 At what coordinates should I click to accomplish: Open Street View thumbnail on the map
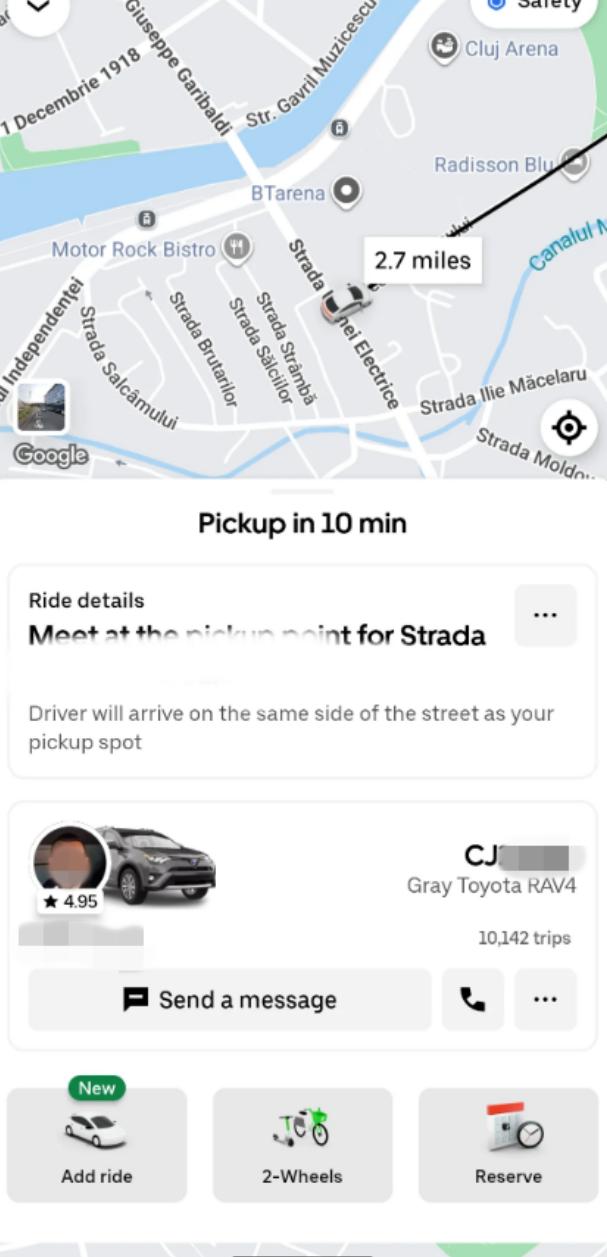coord(42,407)
